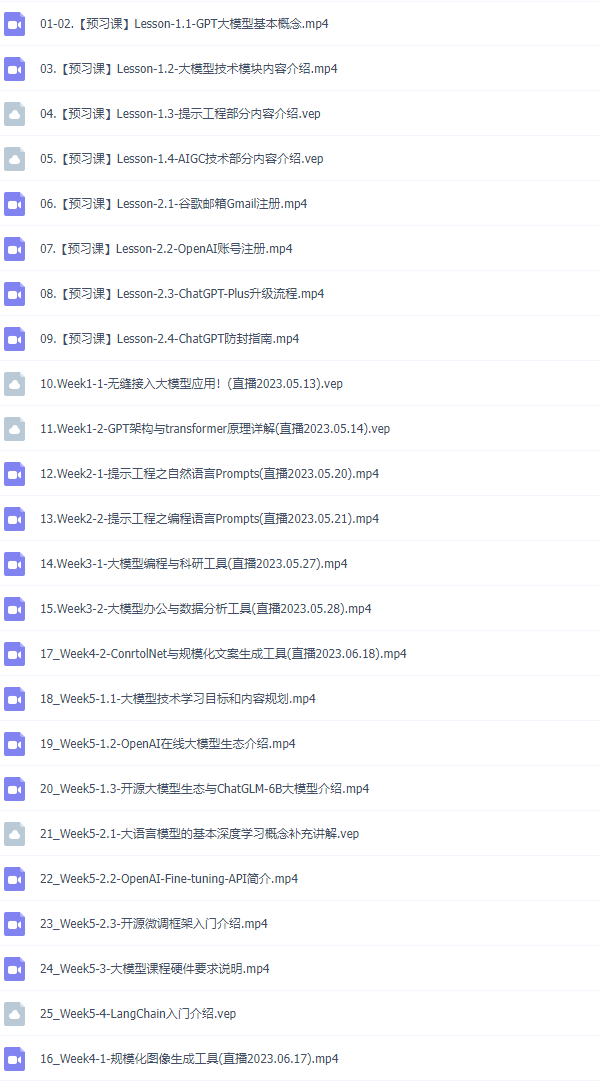Open 19_Week5-1.2 OpenAI在线大模型生态介绍
Image resolution: width=600 pixels, height=1082 pixels.
click(167, 744)
